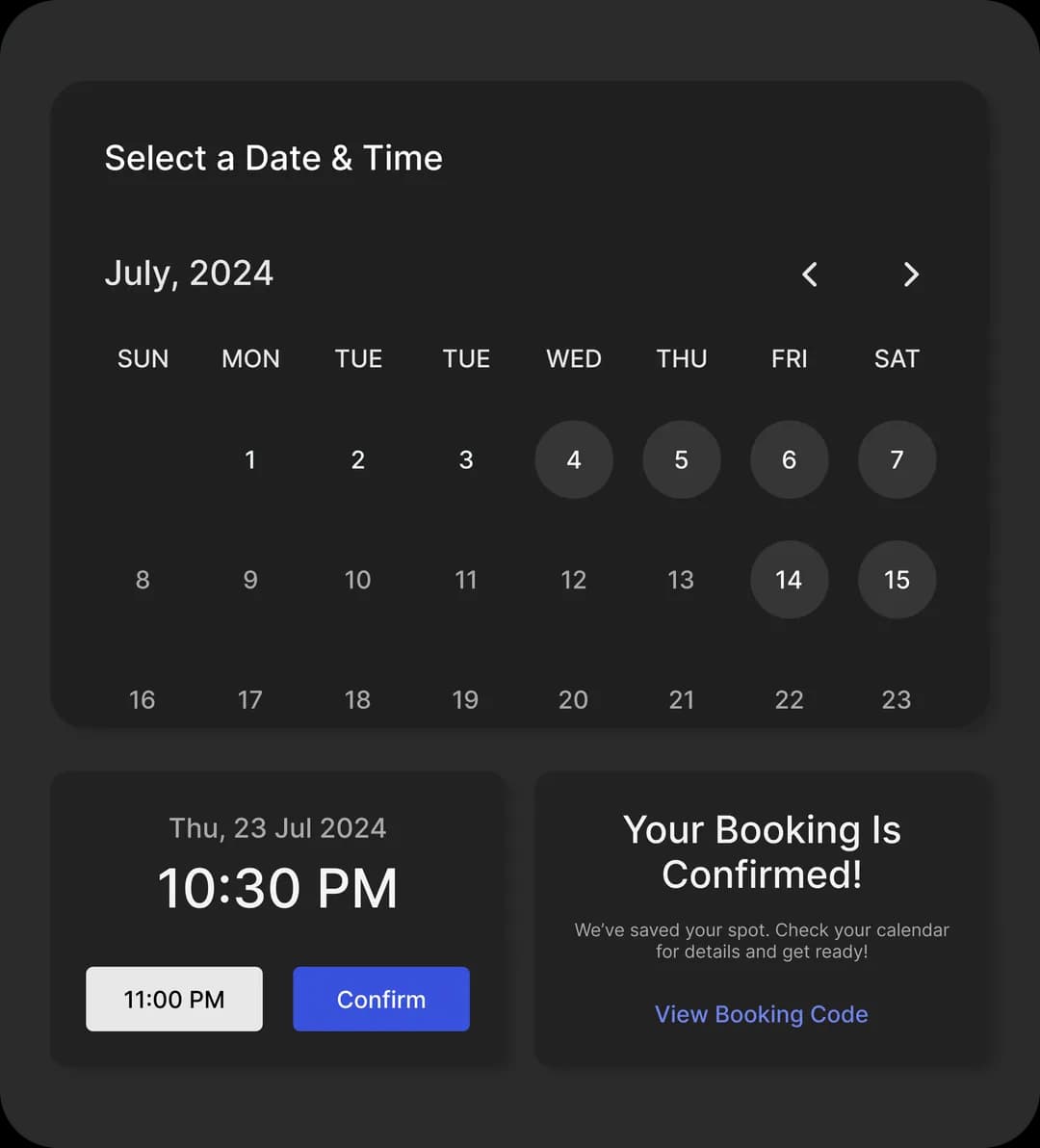The image size is (1040, 1148).
Task: Select July 6 on the calendar
Action: click(789, 460)
